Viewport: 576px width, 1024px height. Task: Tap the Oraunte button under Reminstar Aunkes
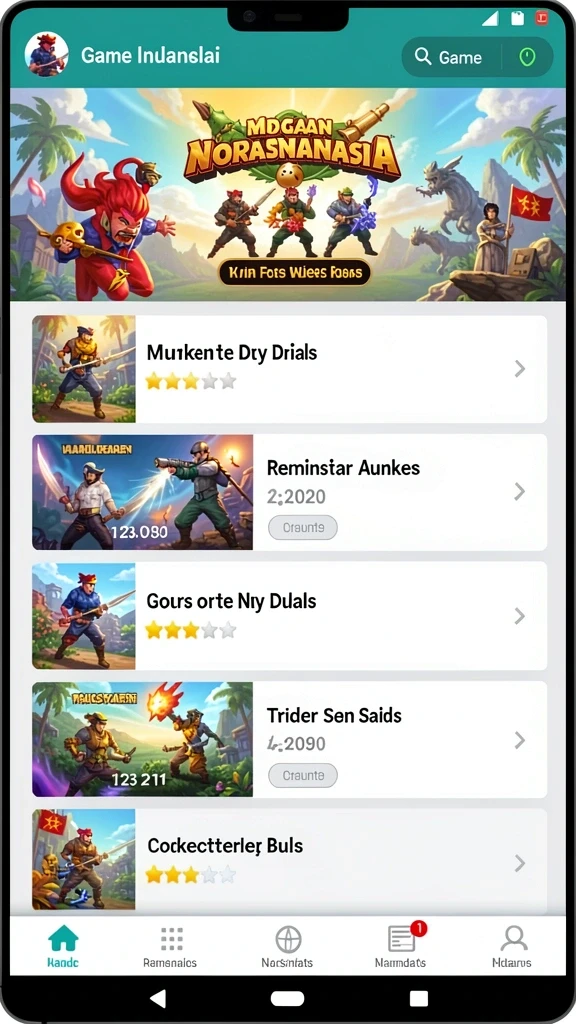click(303, 527)
